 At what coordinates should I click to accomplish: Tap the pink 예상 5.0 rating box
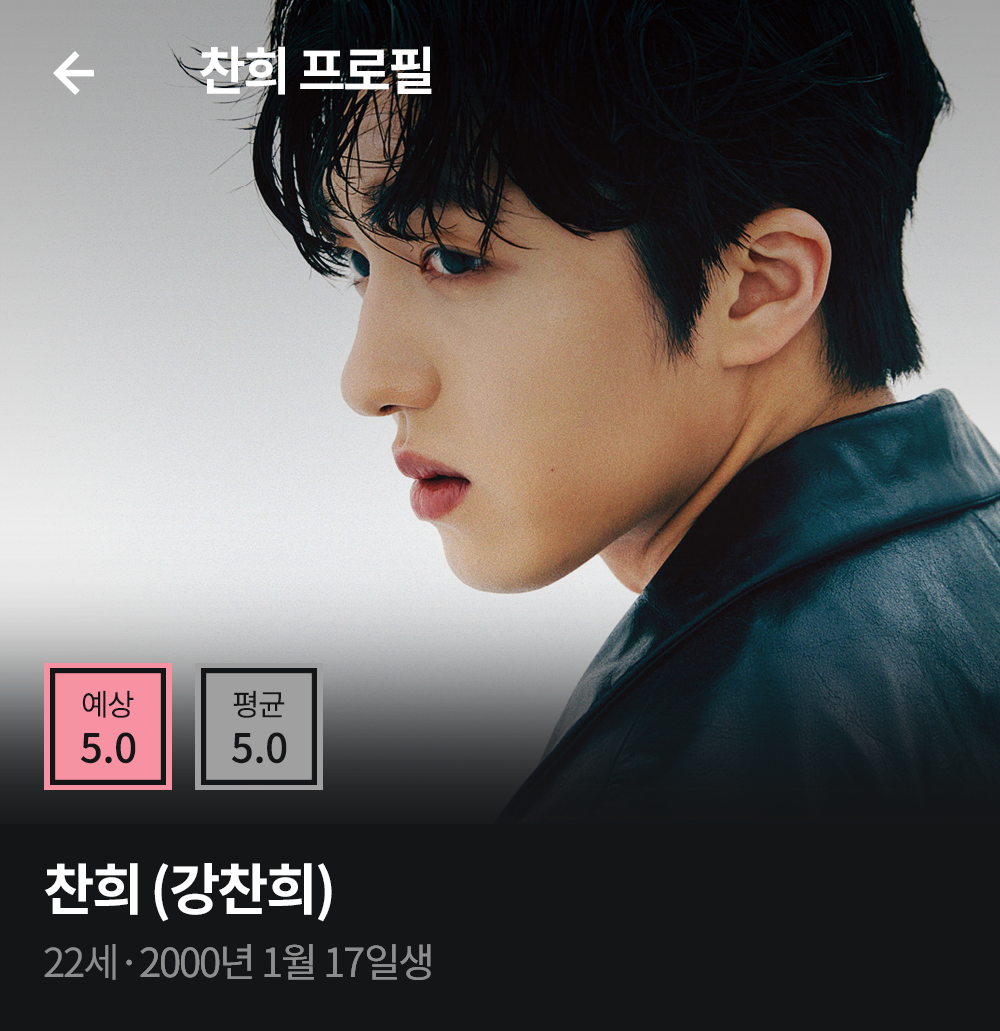tap(108, 727)
